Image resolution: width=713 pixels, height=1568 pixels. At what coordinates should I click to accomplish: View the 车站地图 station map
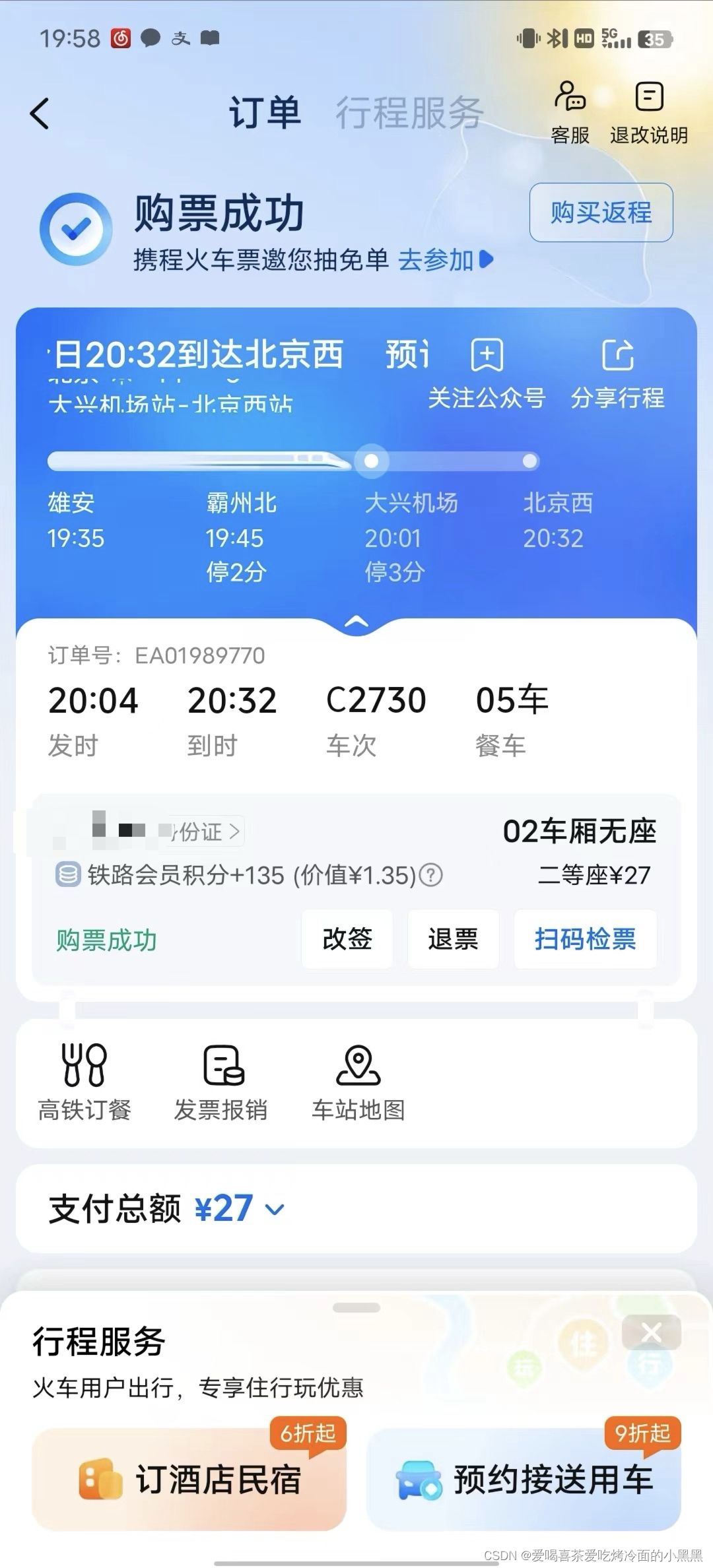point(358,1084)
